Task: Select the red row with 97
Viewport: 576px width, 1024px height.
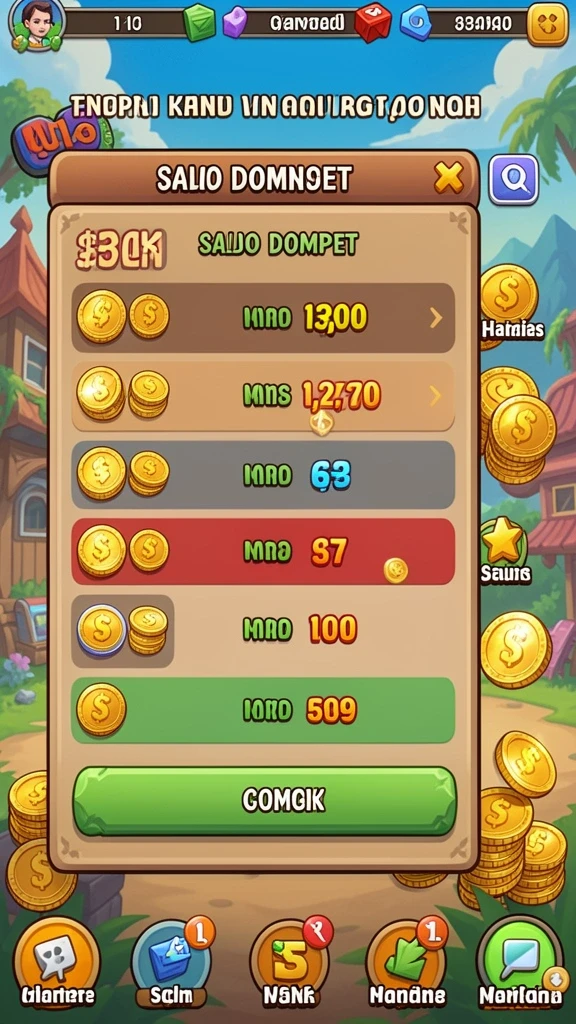Action: [x=263, y=551]
